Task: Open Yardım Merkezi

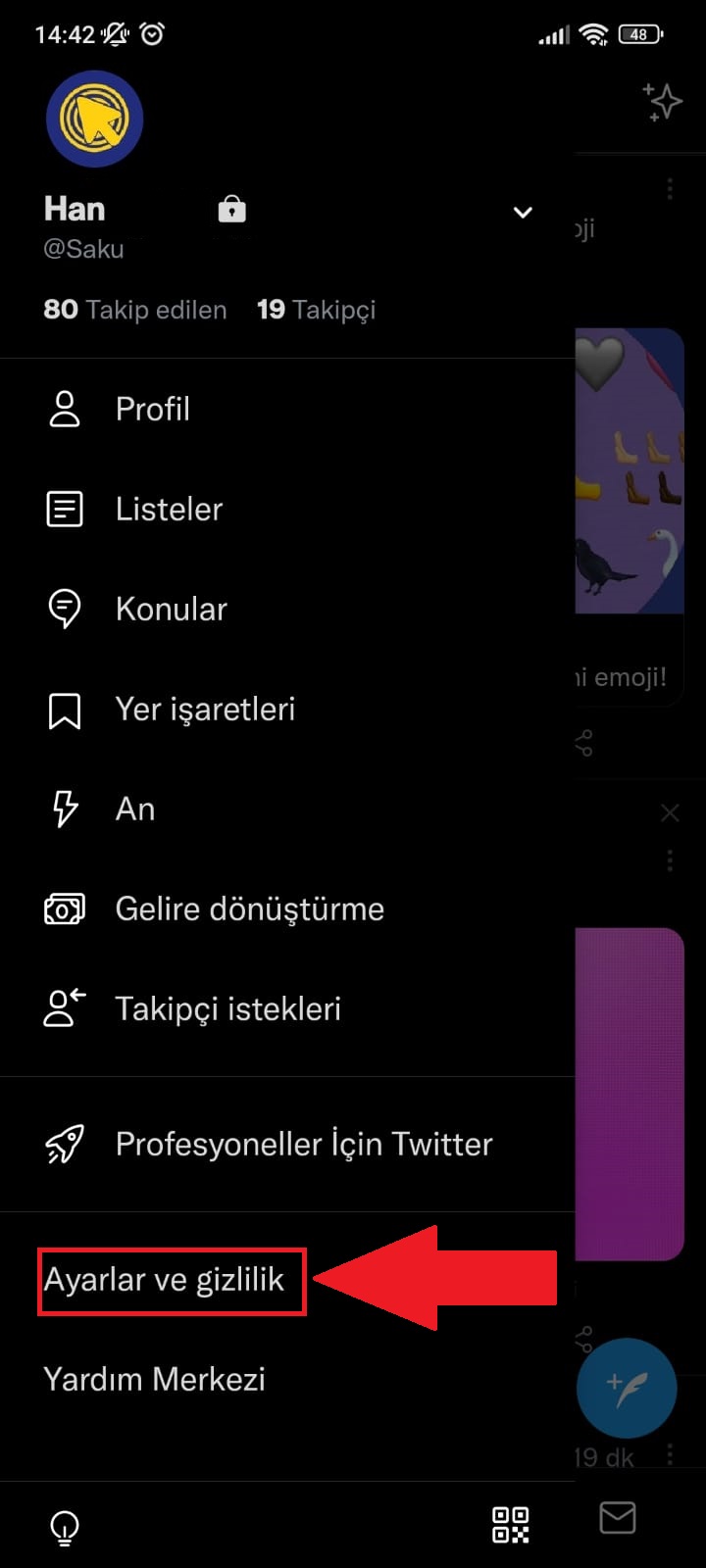Action: coord(154,1379)
